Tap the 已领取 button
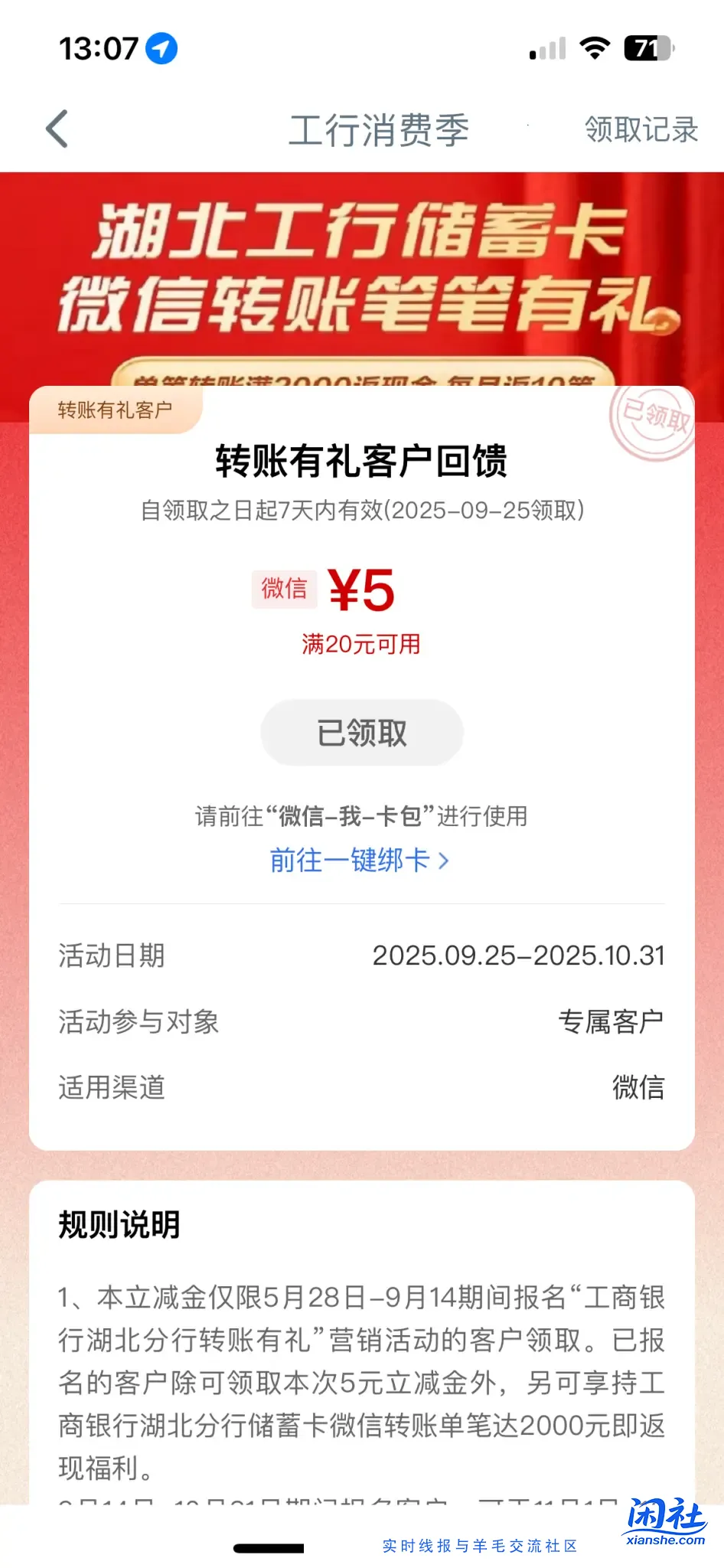This screenshot has width=724, height=1568. pos(362,733)
